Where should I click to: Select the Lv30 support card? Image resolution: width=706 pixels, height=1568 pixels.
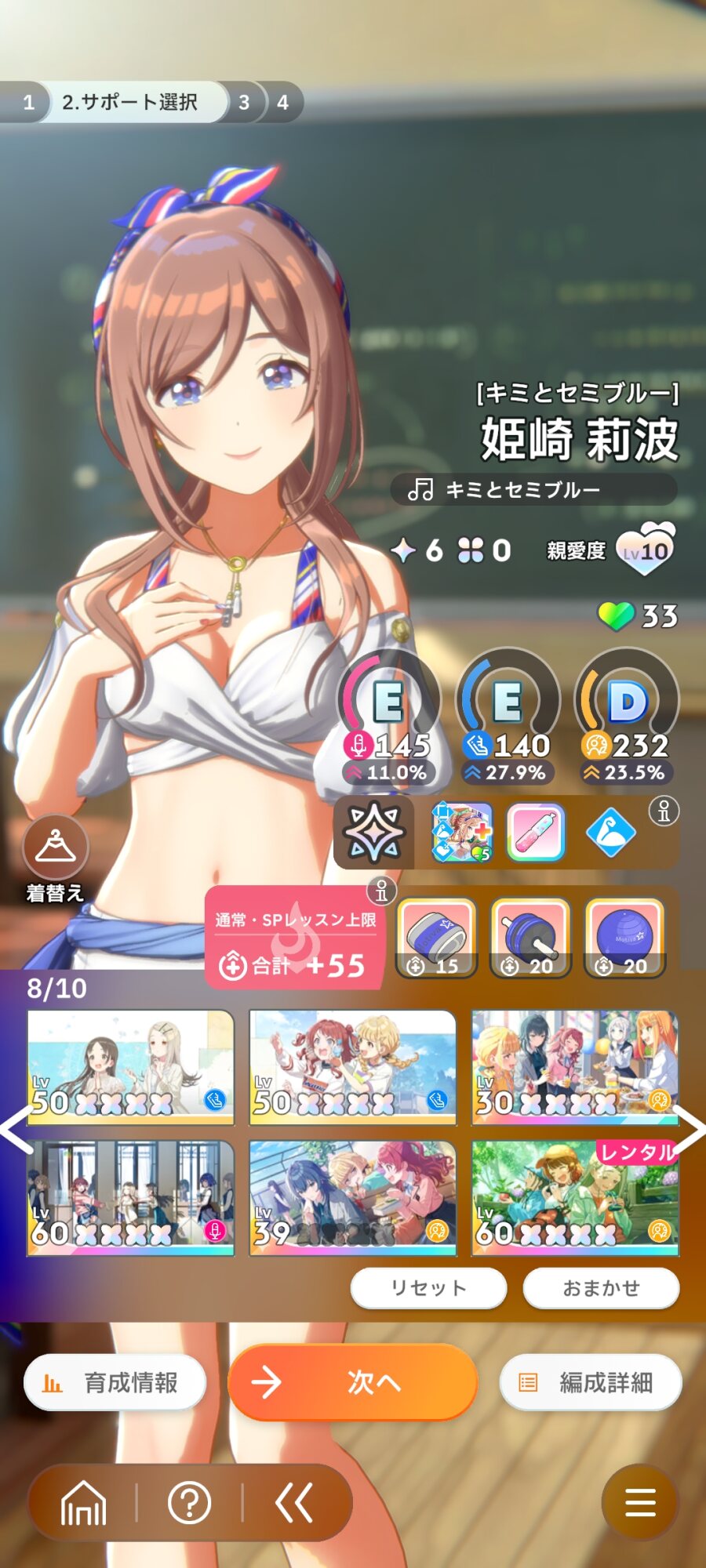point(575,1067)
